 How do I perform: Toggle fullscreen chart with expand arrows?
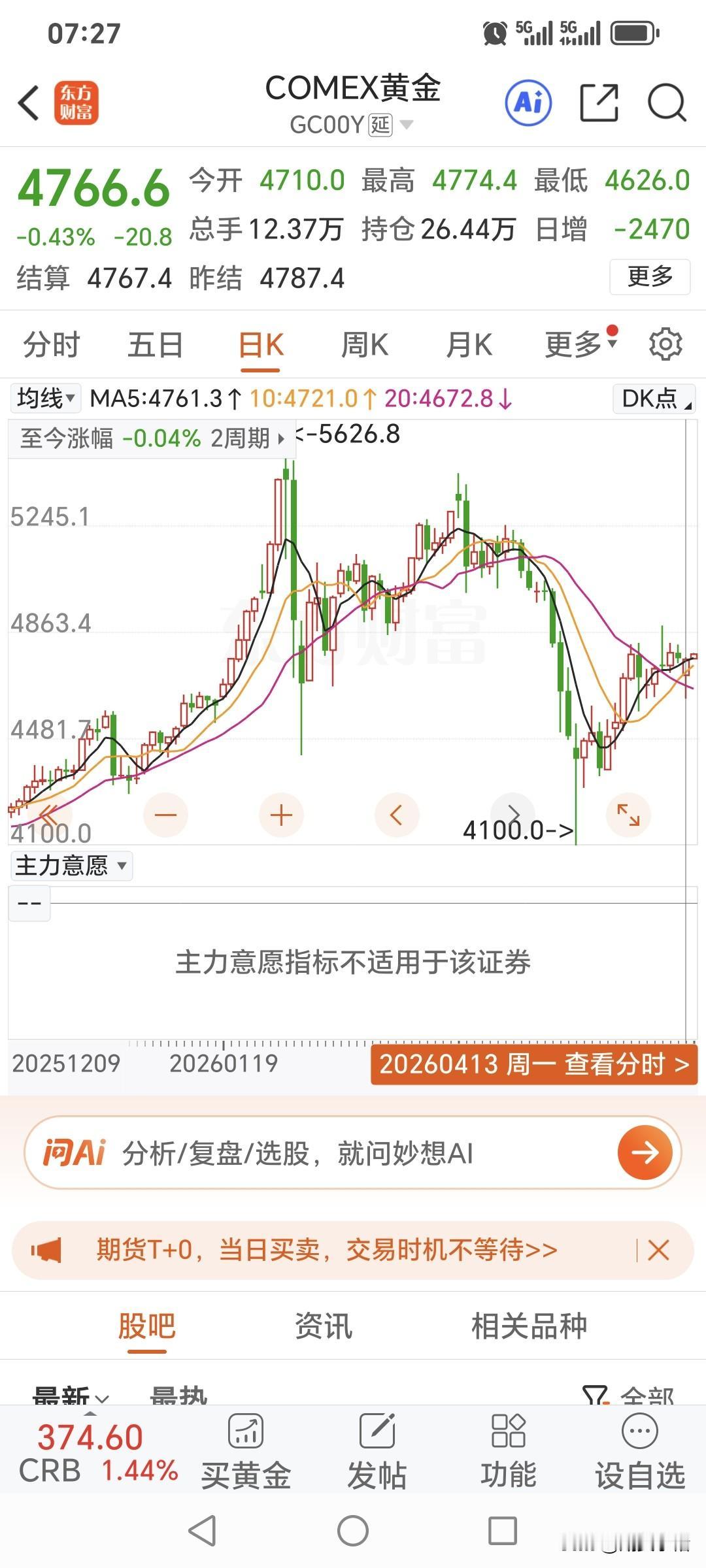[x=628, y=815]
